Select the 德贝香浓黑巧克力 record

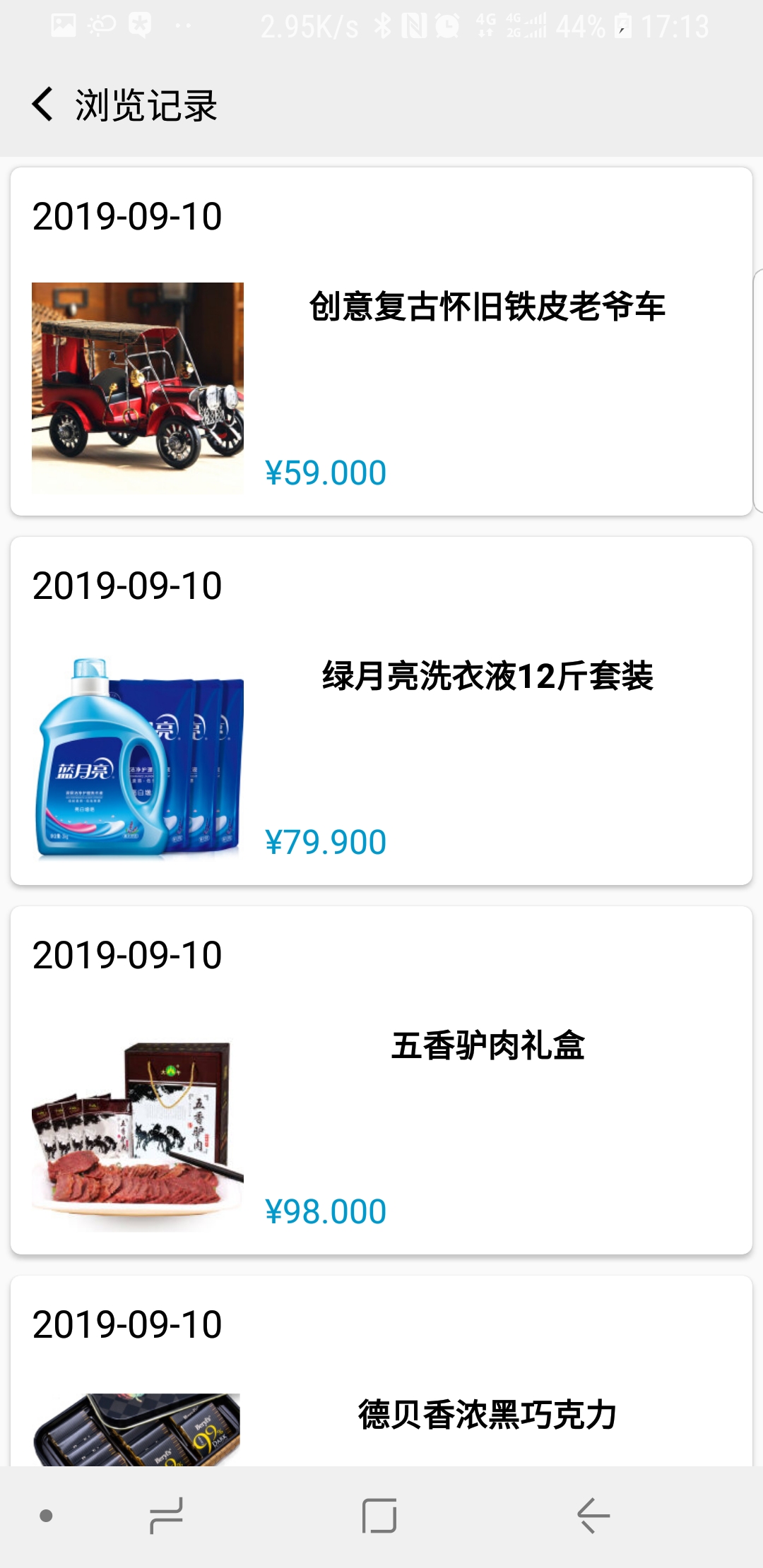coord(381,1371)
